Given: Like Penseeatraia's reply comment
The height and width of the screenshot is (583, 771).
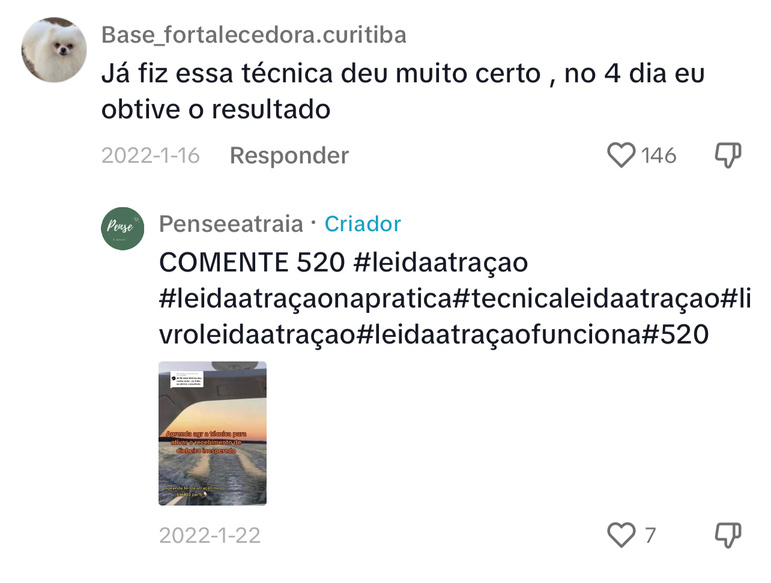Looking at the screenshot, I should click(622, 535).
